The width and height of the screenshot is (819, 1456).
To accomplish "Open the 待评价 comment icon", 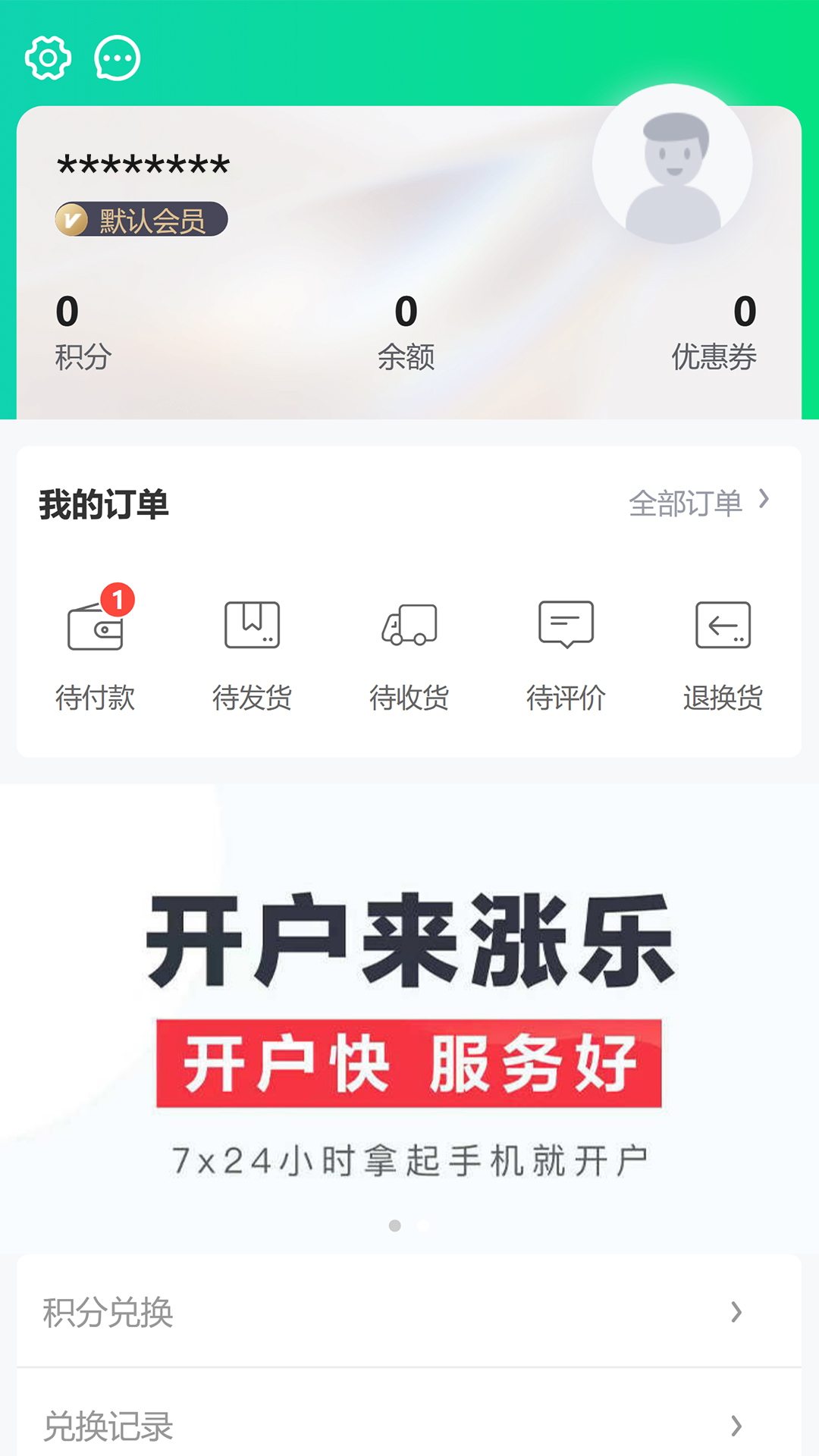I will 566,624.
